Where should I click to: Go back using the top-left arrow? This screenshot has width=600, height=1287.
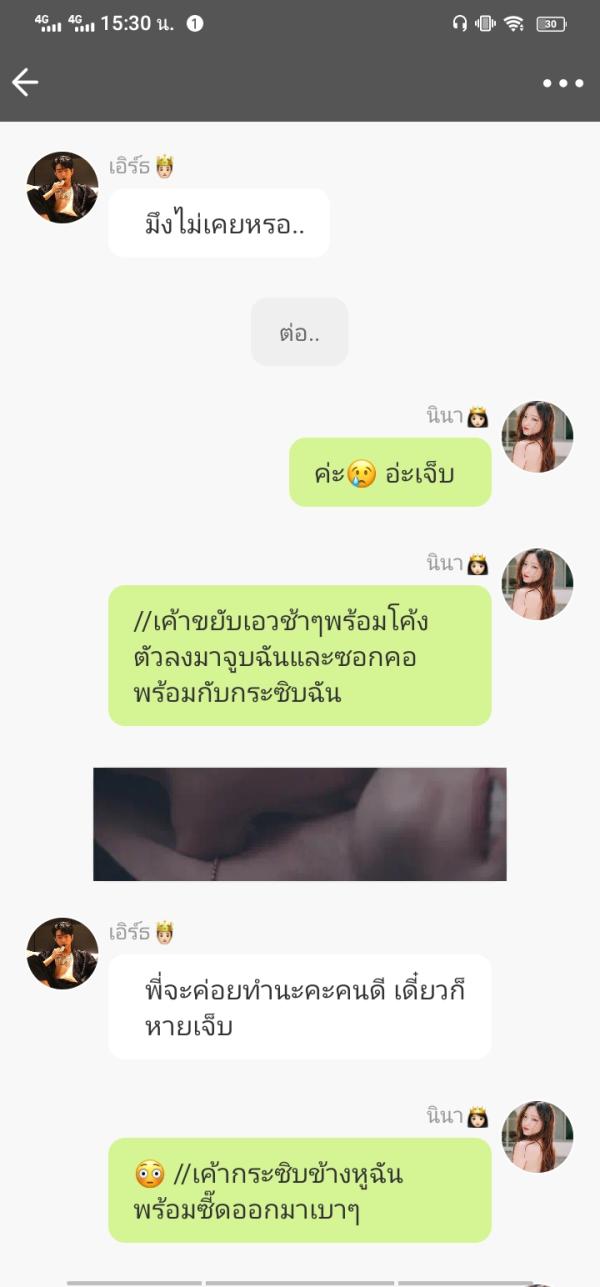(25, 83)
